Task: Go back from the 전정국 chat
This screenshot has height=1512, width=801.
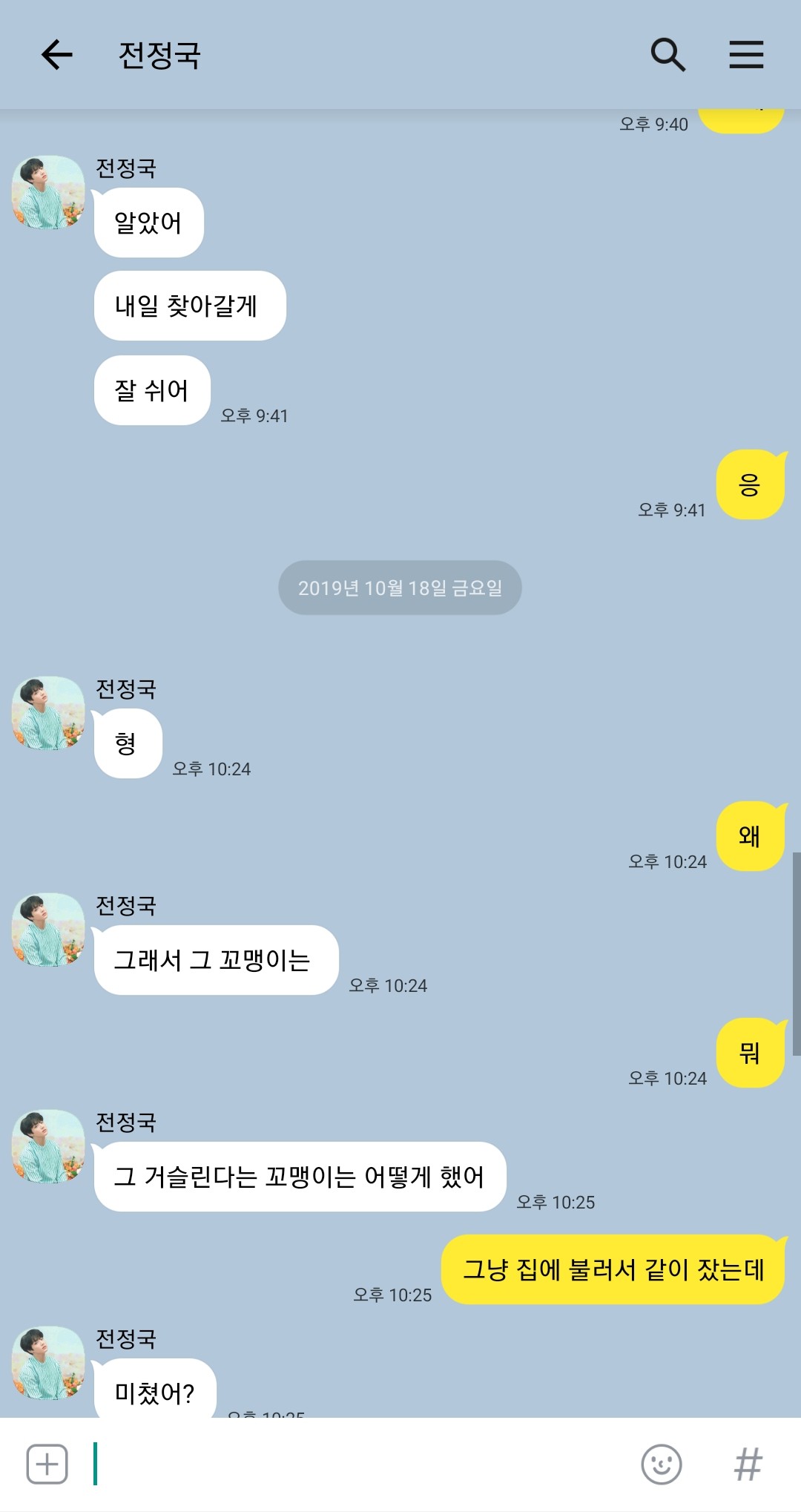Action: click(56, 55)
